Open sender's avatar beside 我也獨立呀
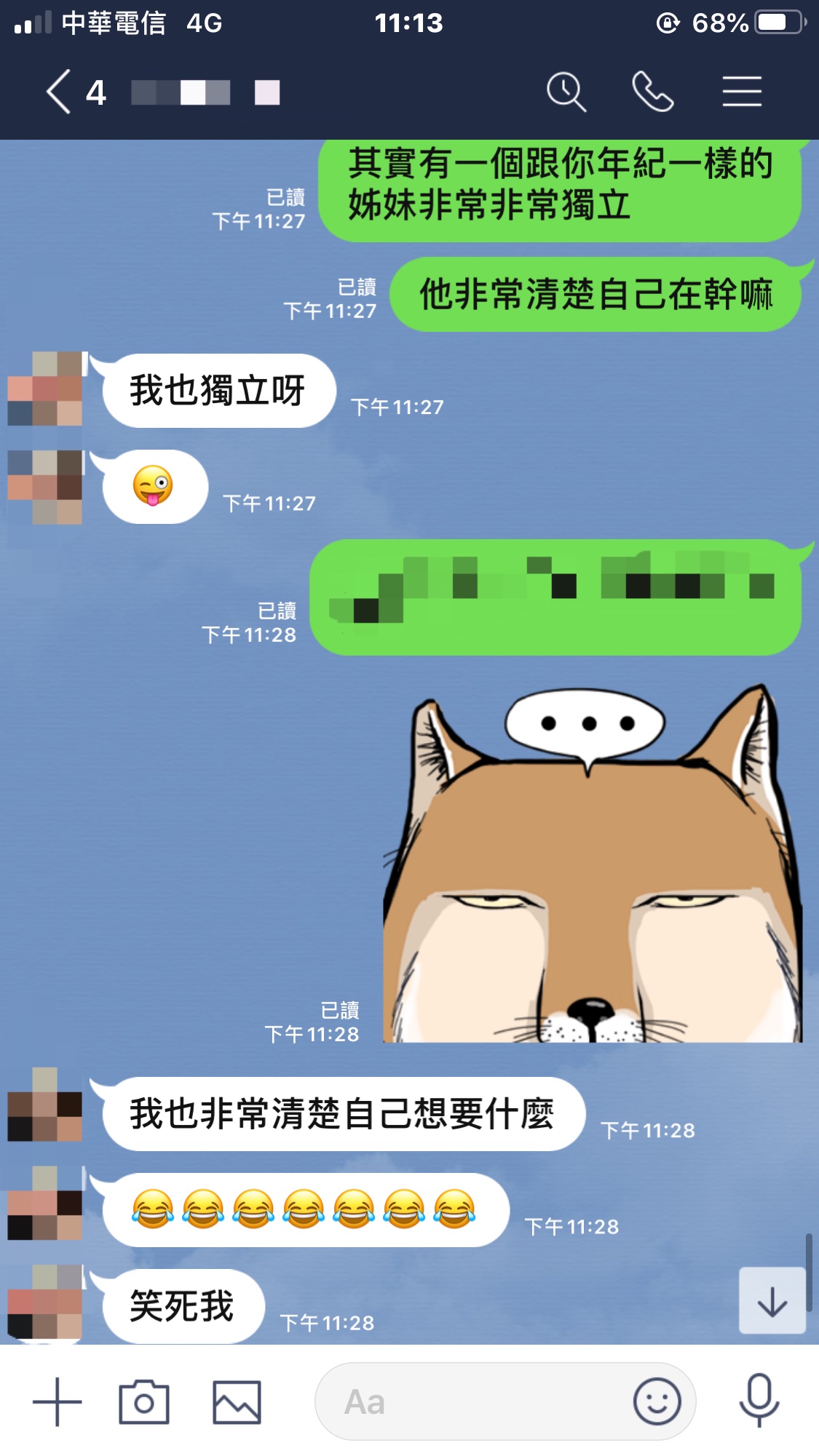The image size is (819, 1456). 45,389
